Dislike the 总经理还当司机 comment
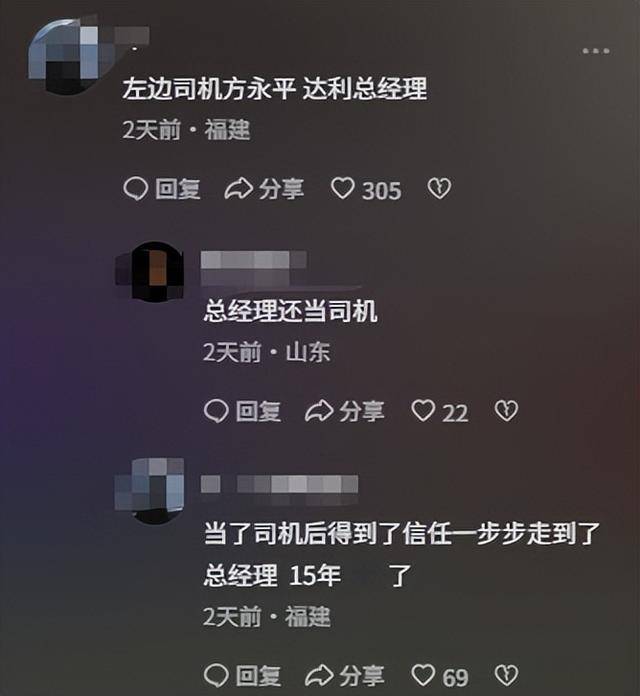The image size is (640, 696). [507, 411]
